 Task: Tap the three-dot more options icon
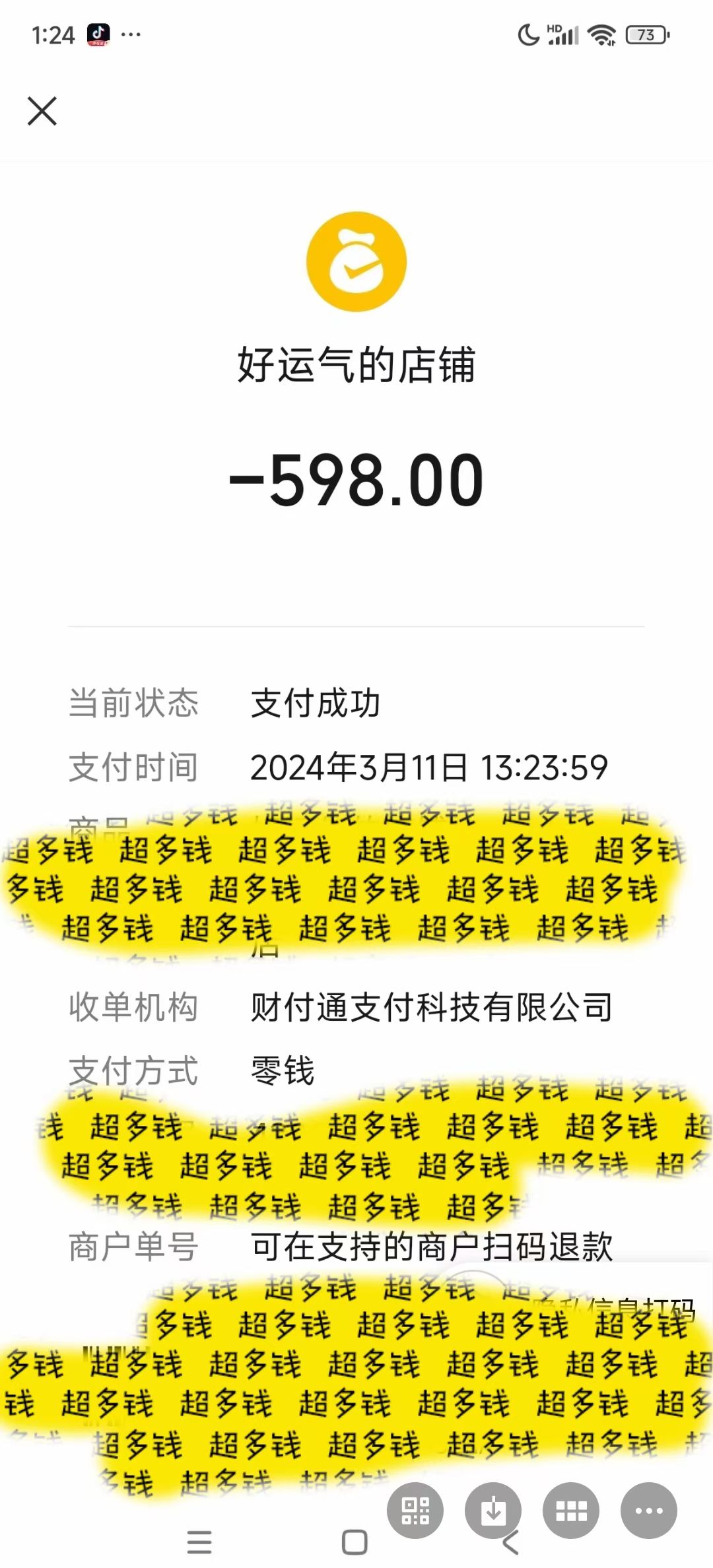tap(649, 1511)
